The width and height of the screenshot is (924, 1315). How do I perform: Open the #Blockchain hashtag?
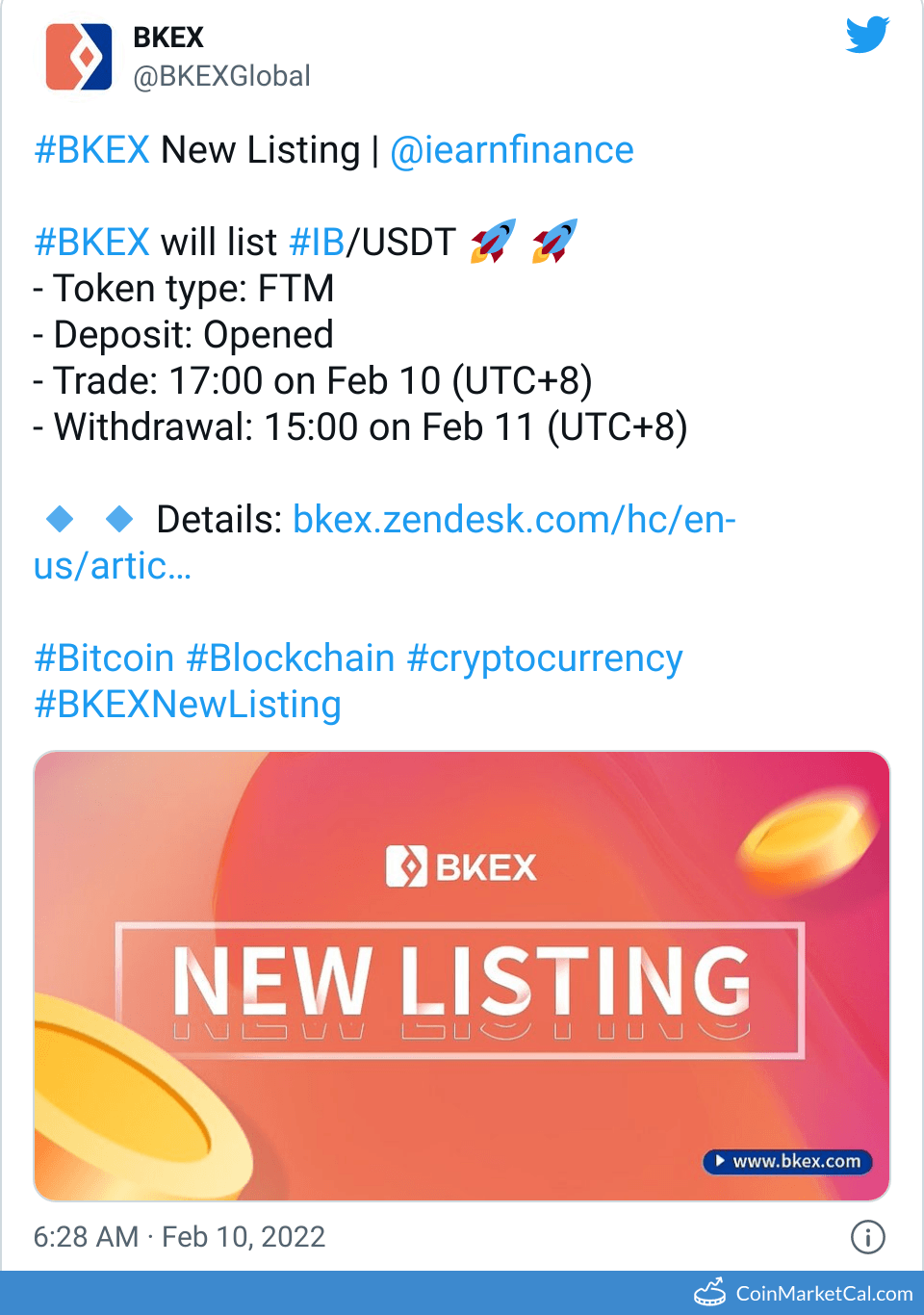pyautogui.click(x=291, y=658)
